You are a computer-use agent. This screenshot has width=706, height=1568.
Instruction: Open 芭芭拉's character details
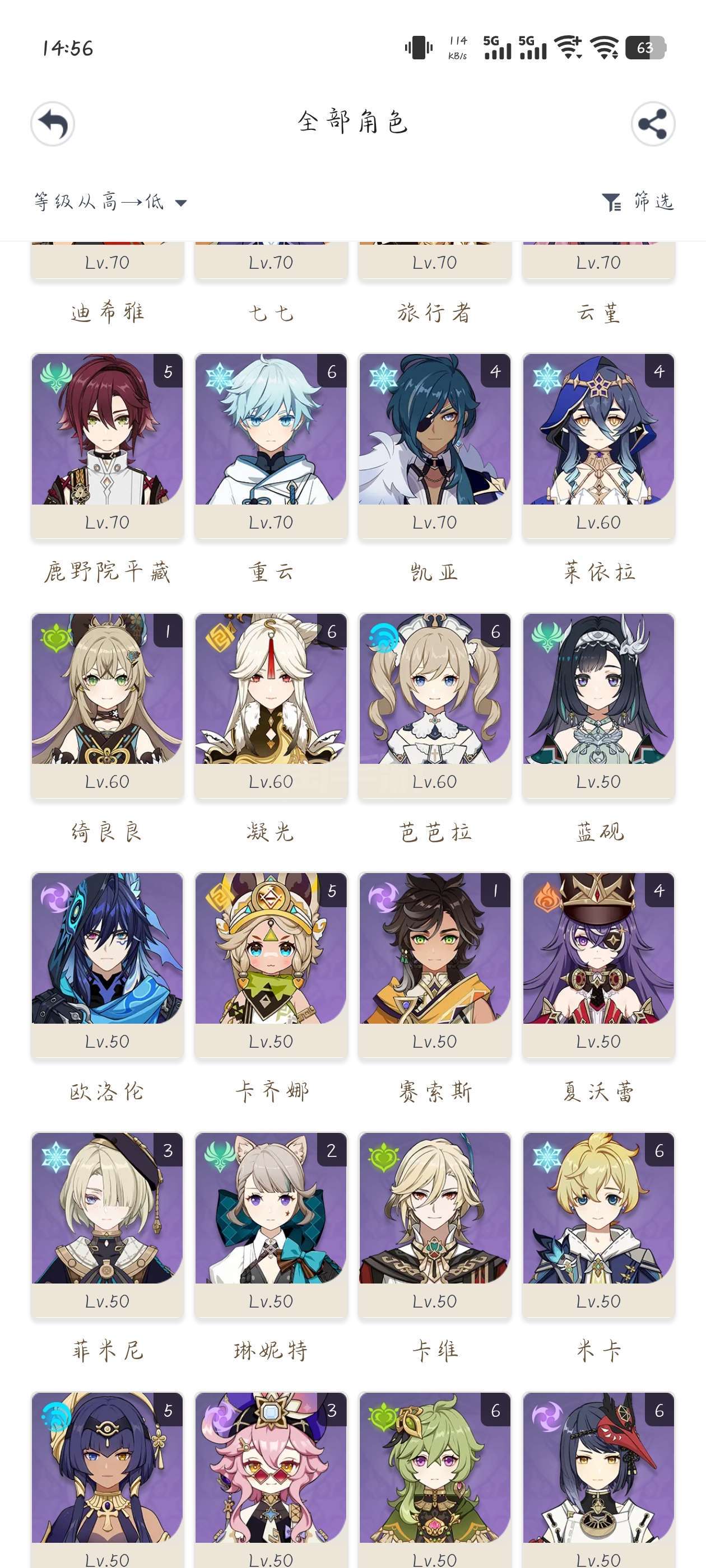tap(435, 706)
